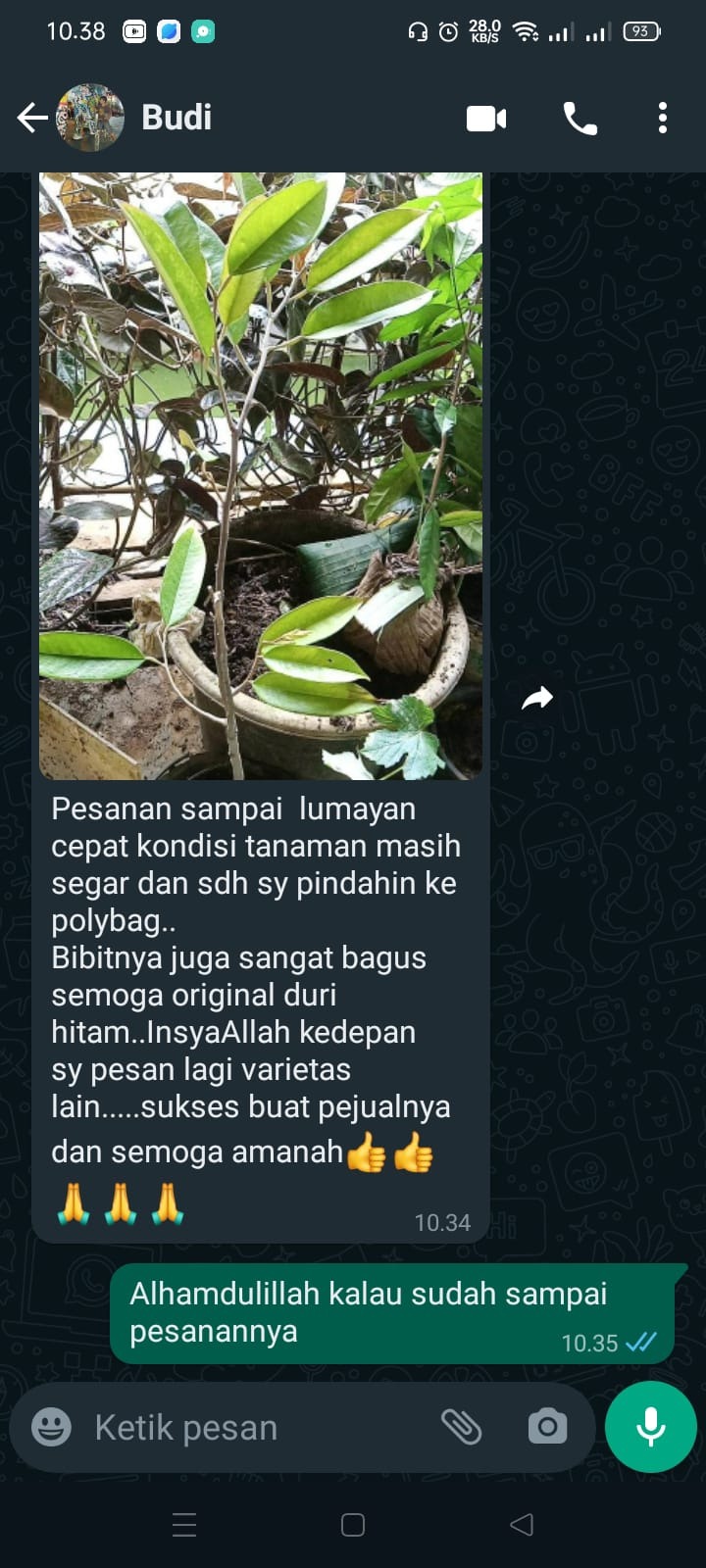Tap the system home button

[x=353, y=1525]
